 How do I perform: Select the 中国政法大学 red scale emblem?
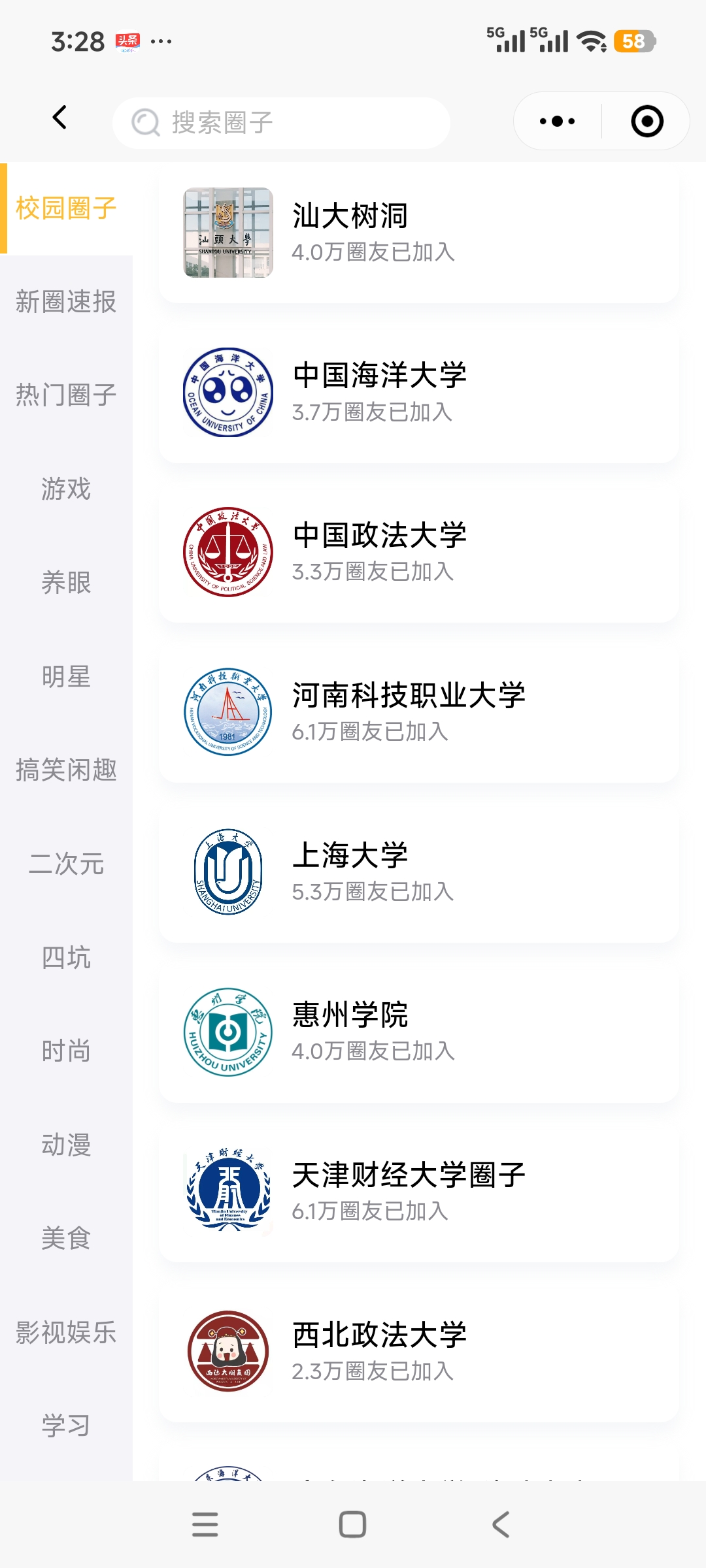227,552
